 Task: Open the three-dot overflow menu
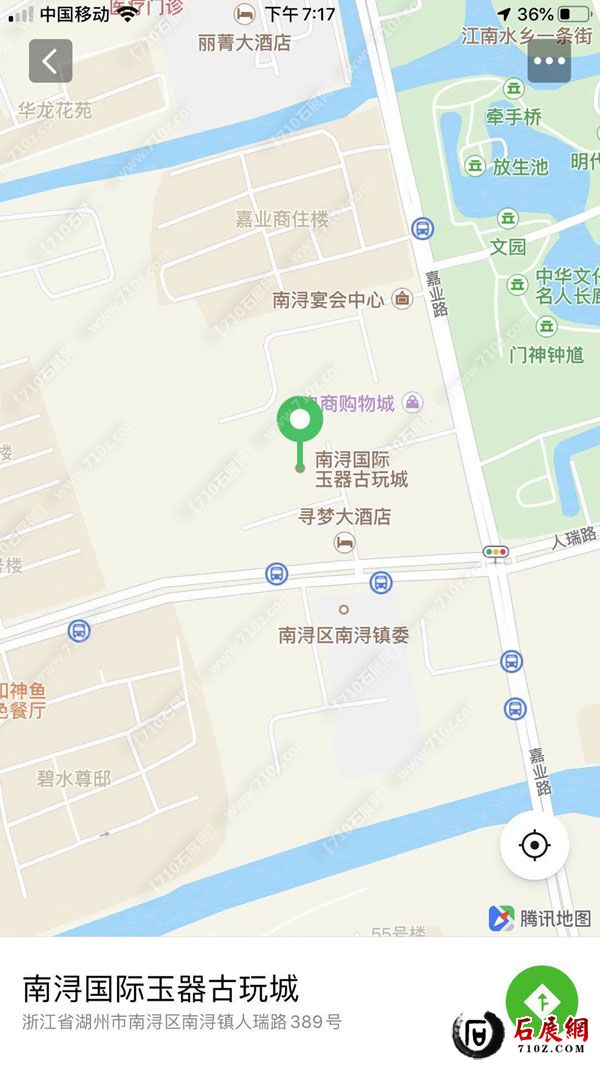[549, 61]
